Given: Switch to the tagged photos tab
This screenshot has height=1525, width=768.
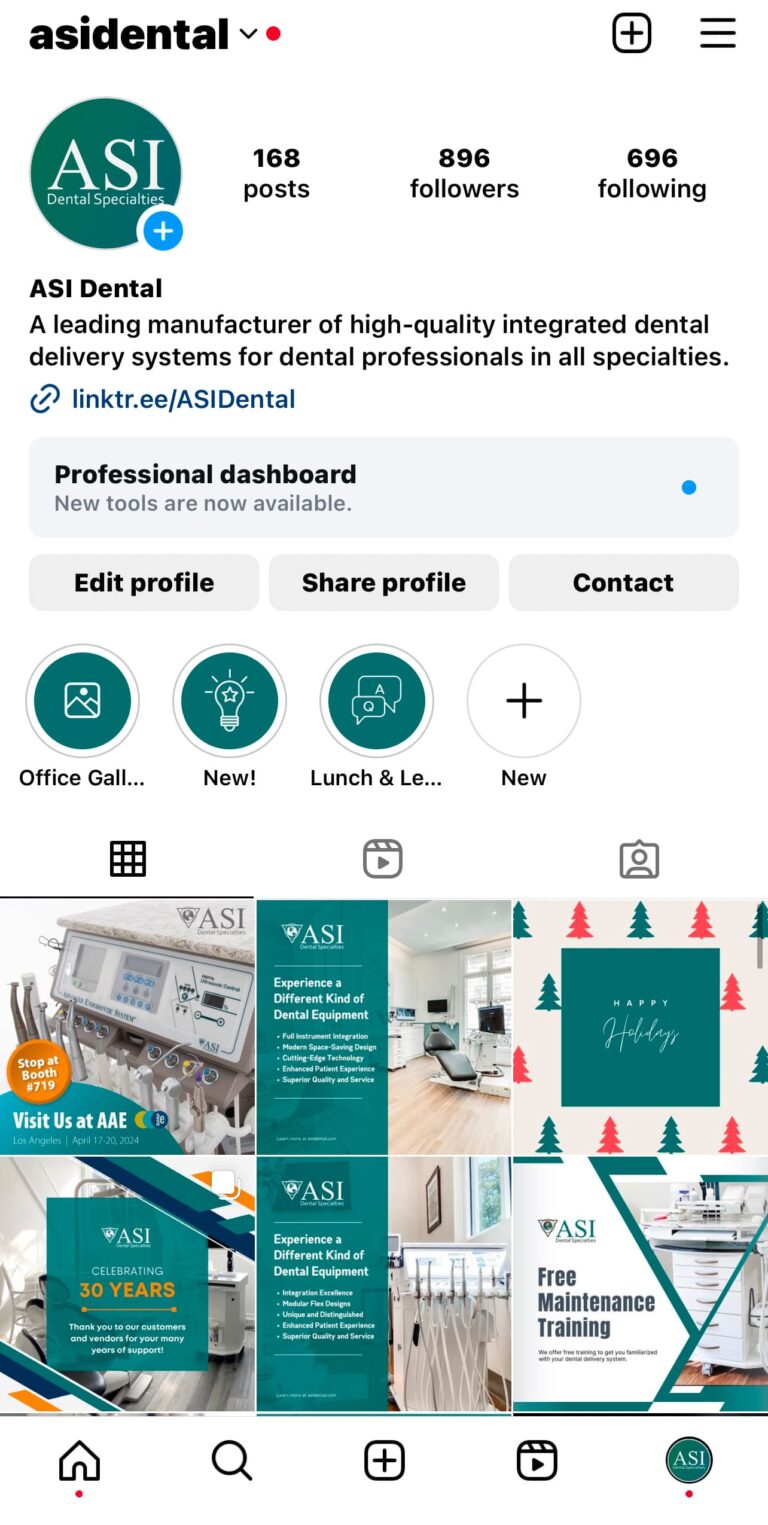Looking at the screenshot, I should [639, 859].
